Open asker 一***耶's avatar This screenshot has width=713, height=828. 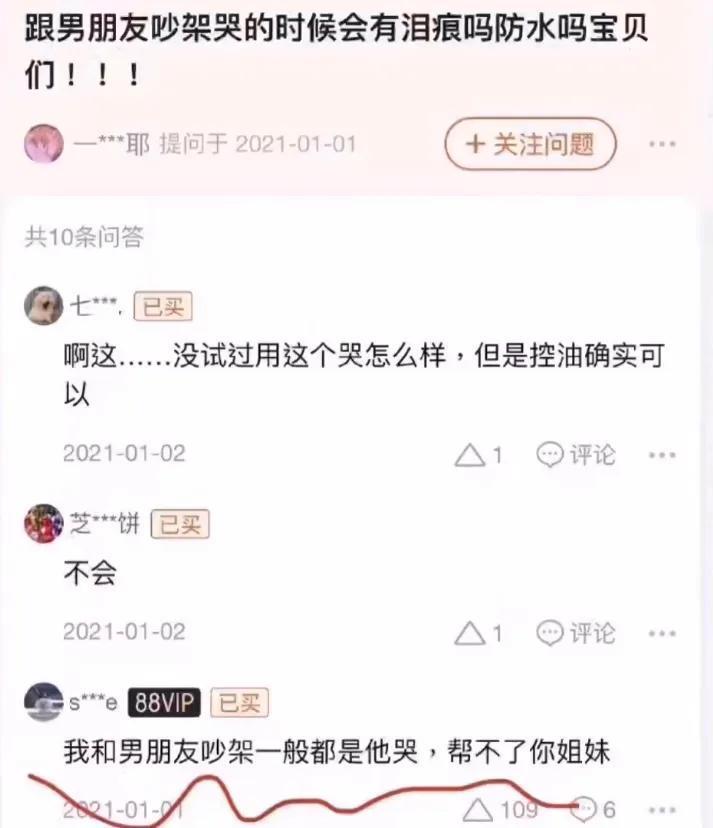(x=42, y=145)
